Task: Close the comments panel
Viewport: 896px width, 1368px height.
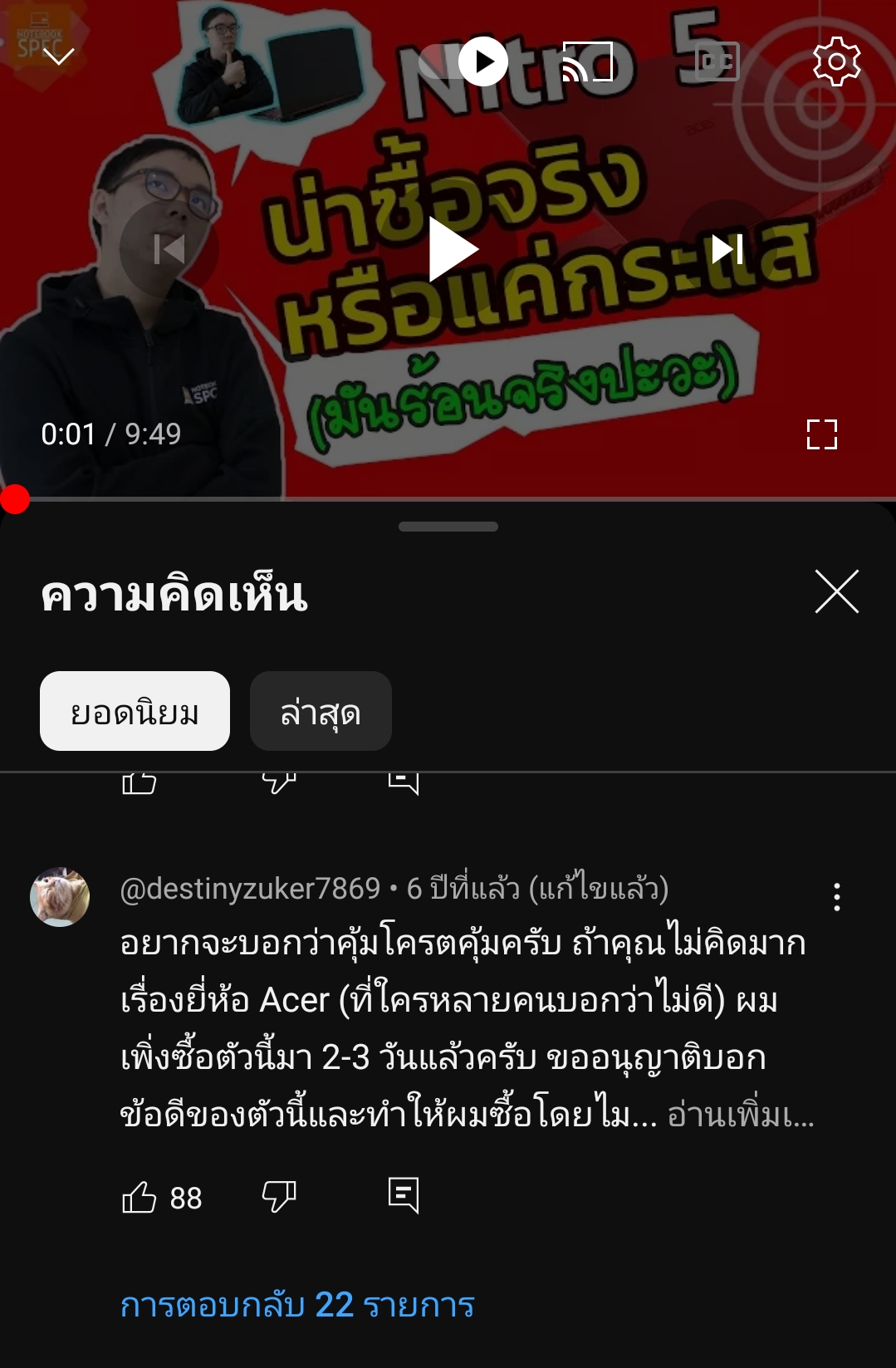Action: (836, 591)
